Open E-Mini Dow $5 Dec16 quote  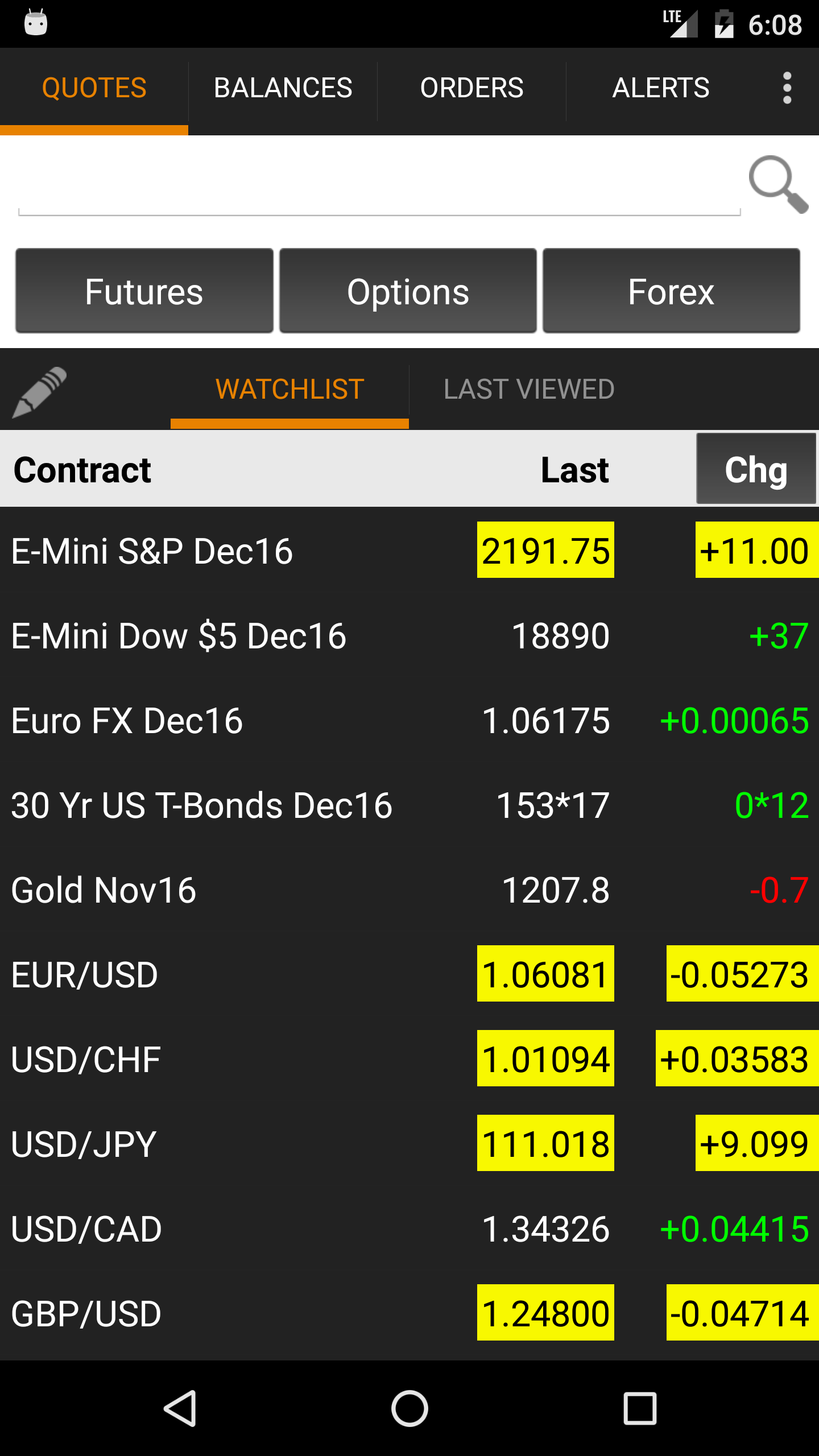(179, 636)
